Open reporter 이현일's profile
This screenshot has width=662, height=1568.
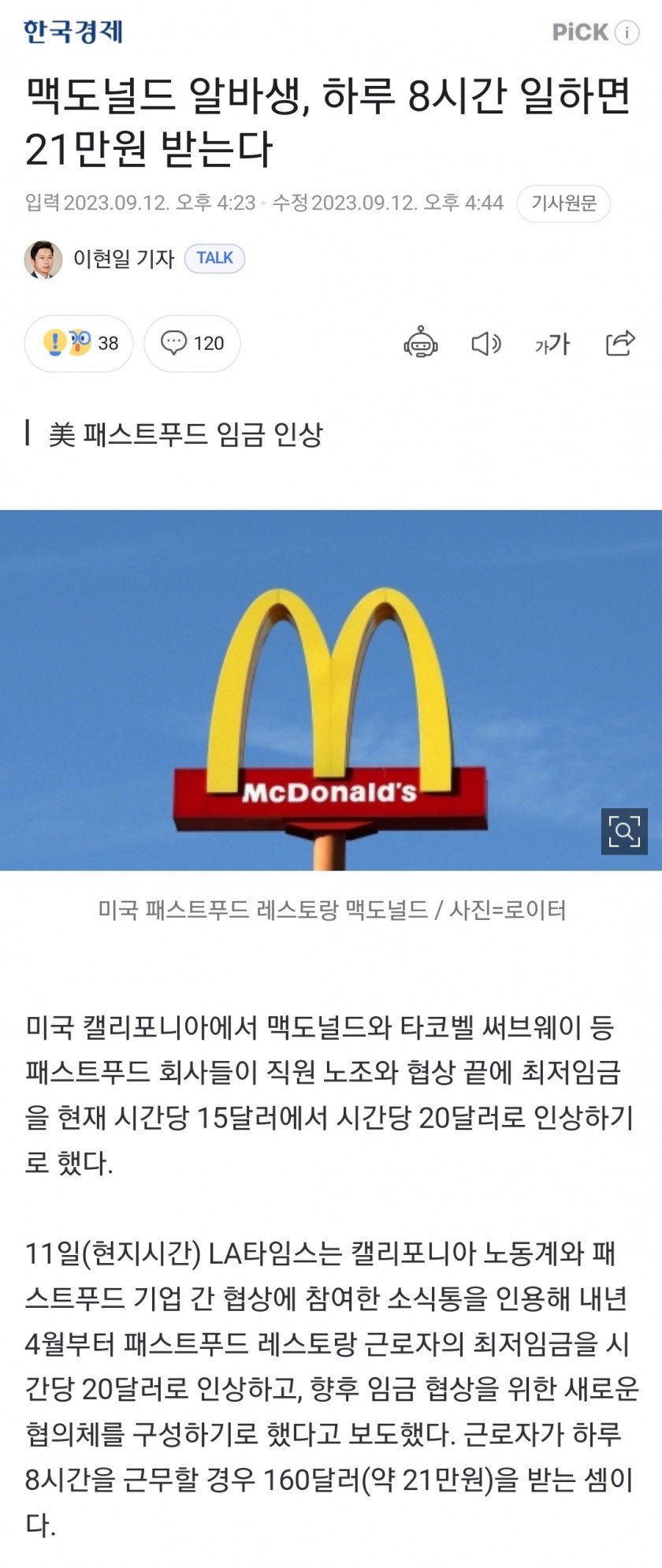click(122, 259)
